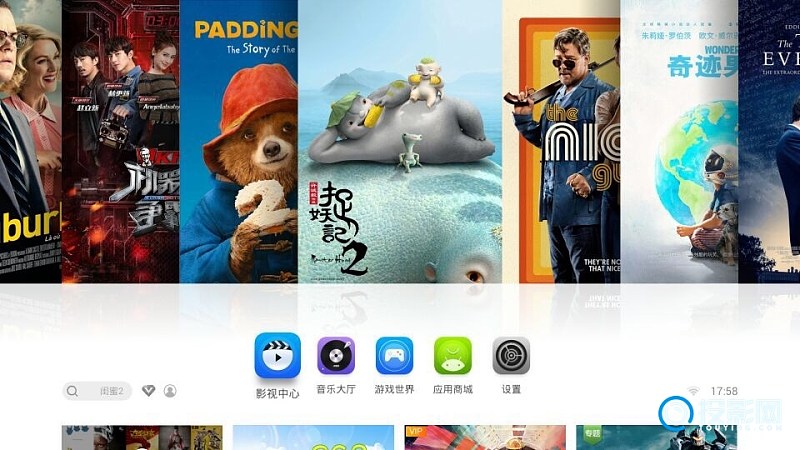Open 应用商城 app store
The image size is (800, 450).
452,356
